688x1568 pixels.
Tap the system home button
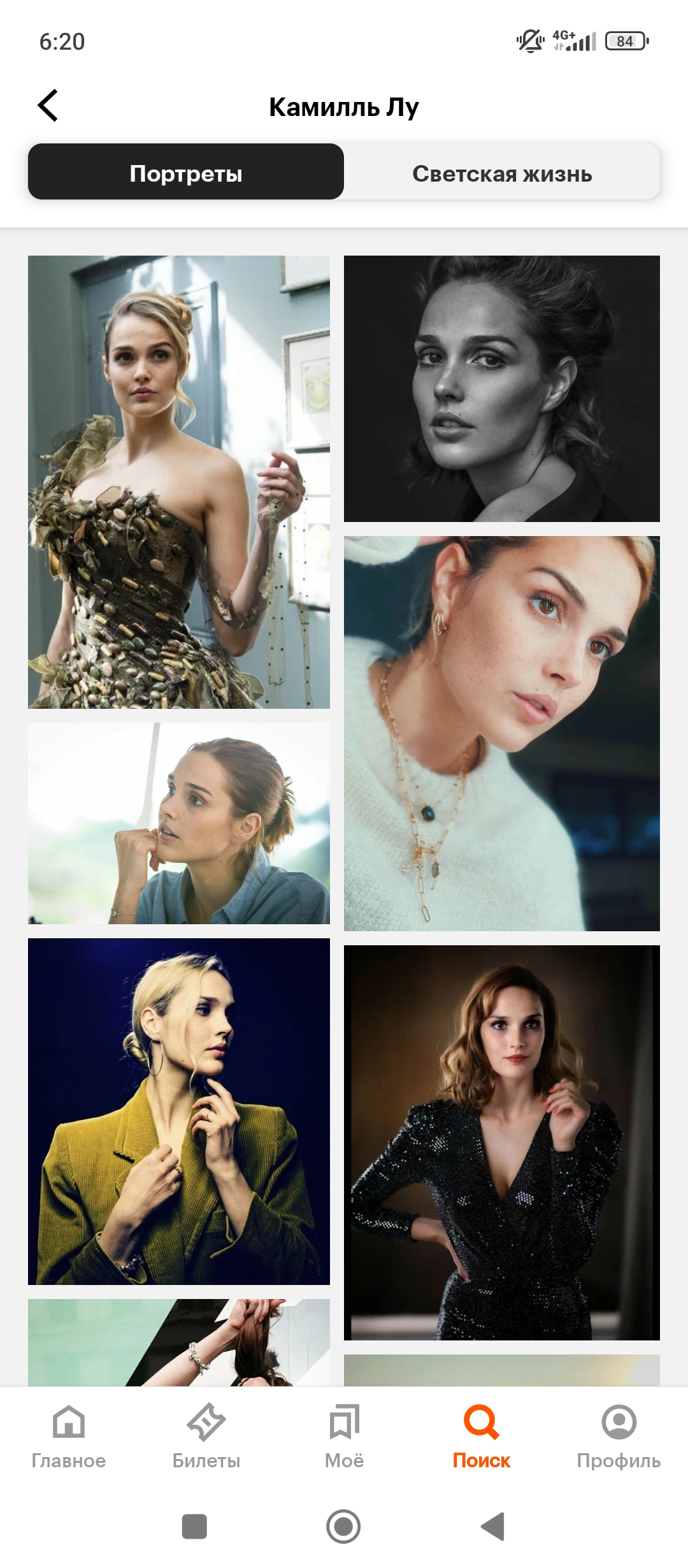343,1527
